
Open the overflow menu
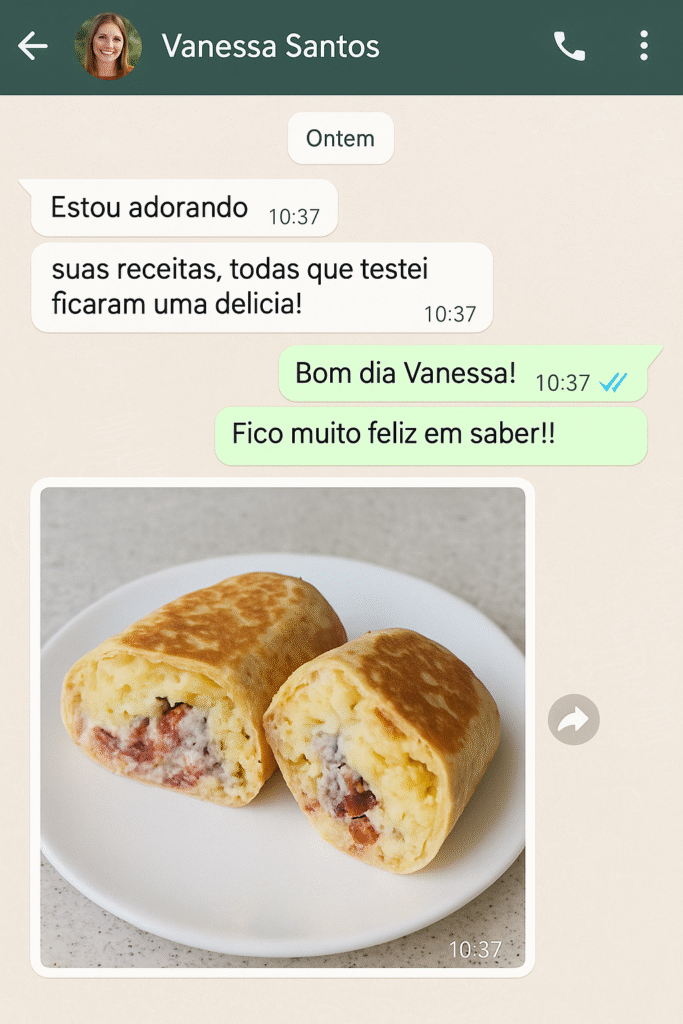click(643, 46)
